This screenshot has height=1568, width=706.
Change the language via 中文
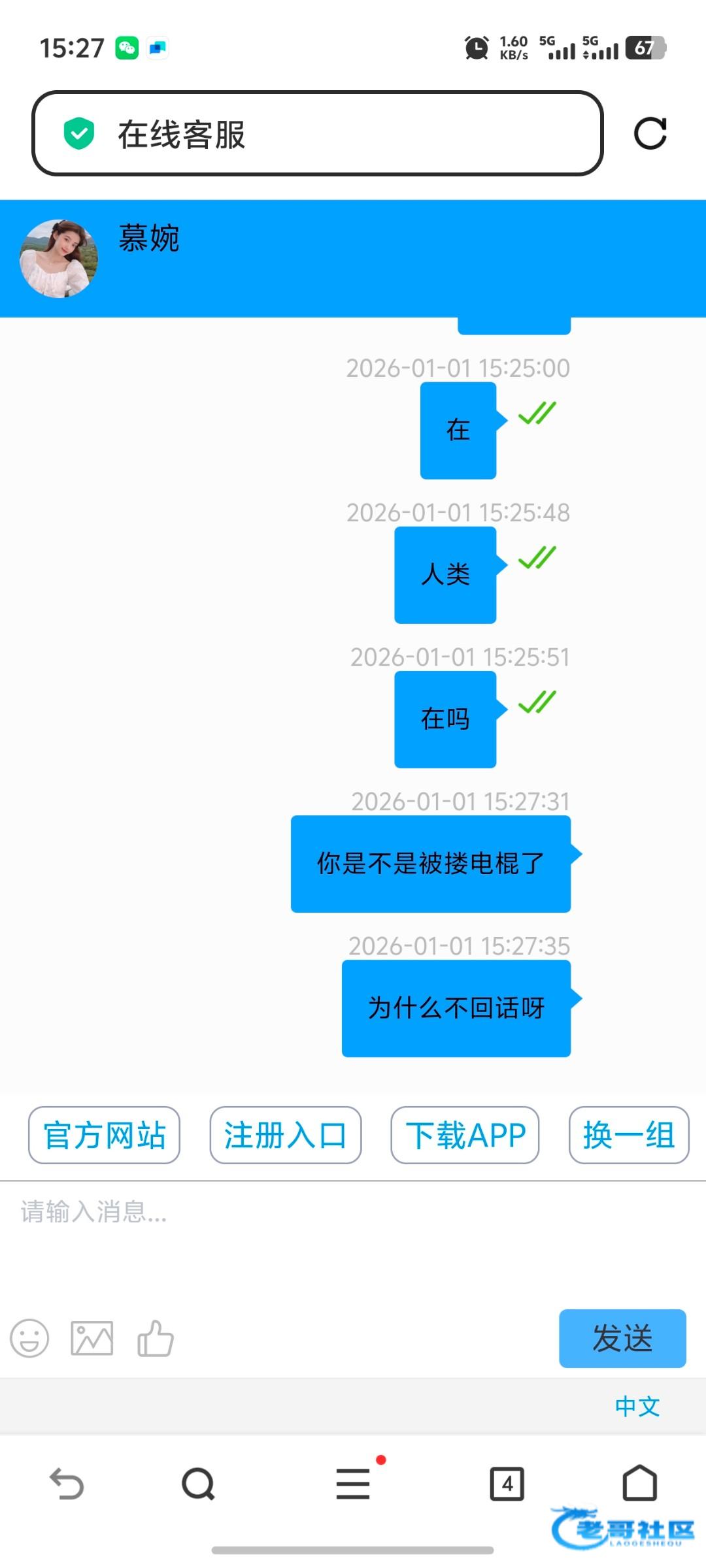[637, 1406]
